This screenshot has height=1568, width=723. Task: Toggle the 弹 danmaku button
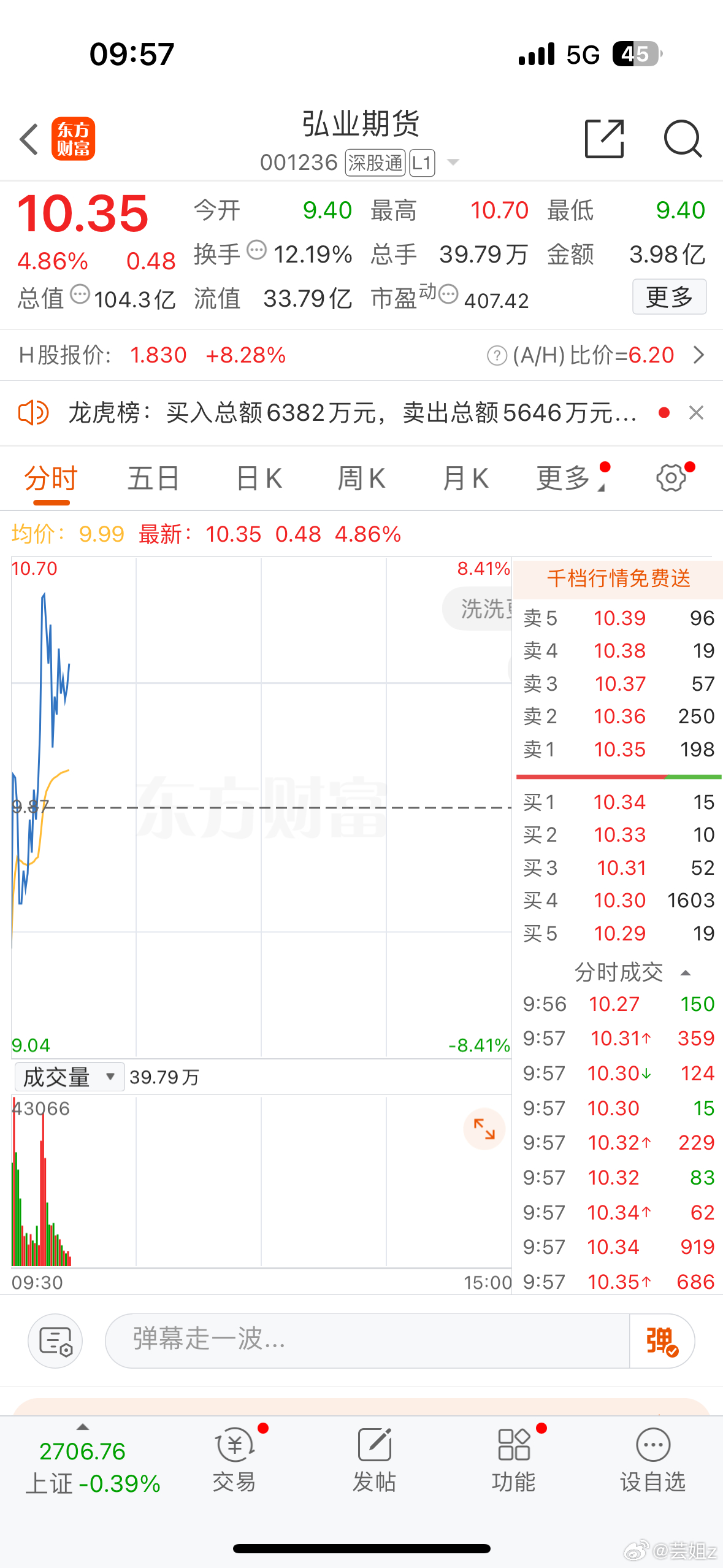pyautogui.click(x=662, y=1341)
